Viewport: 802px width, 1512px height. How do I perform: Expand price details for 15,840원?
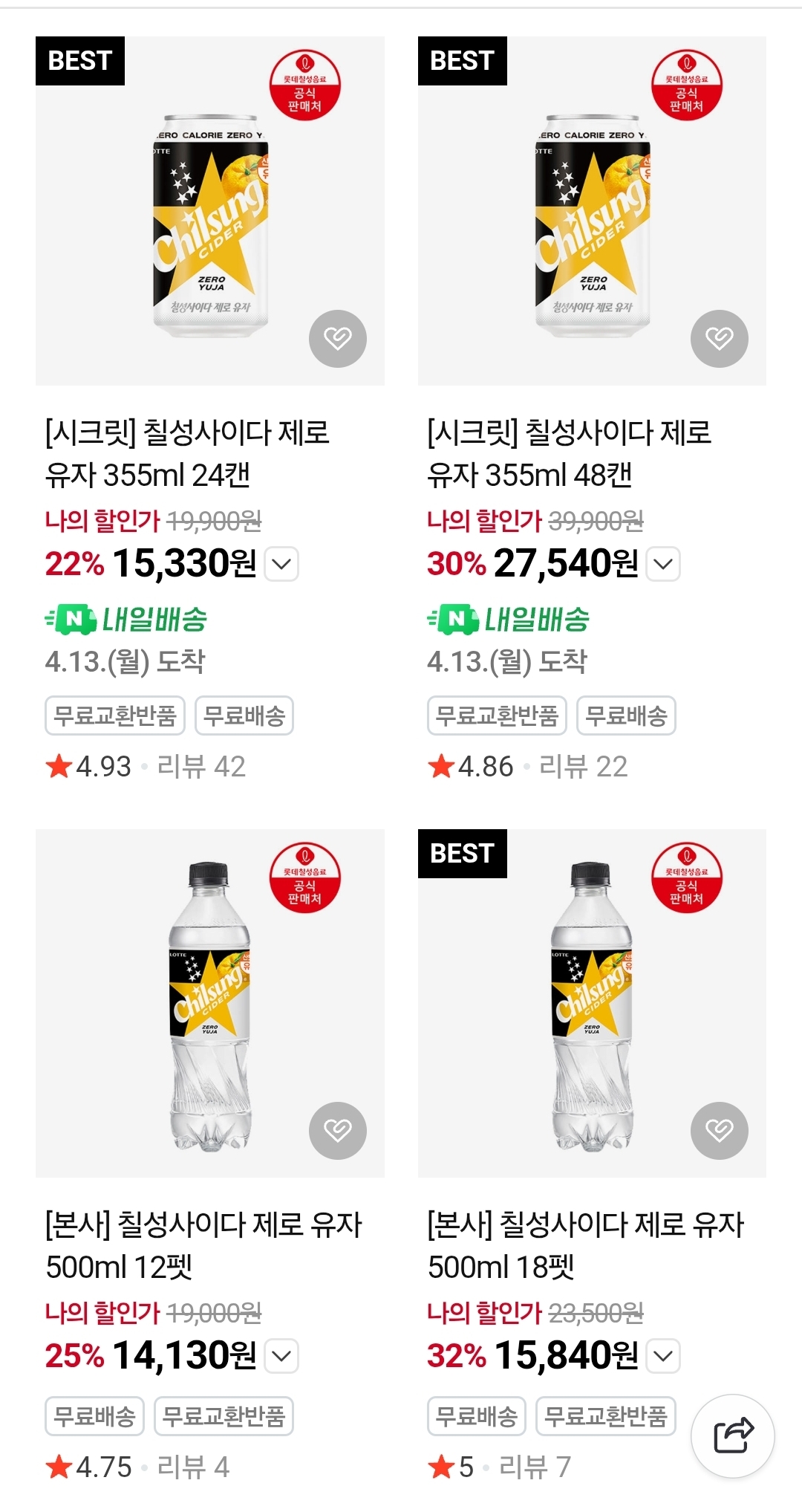click(663, 1356)
